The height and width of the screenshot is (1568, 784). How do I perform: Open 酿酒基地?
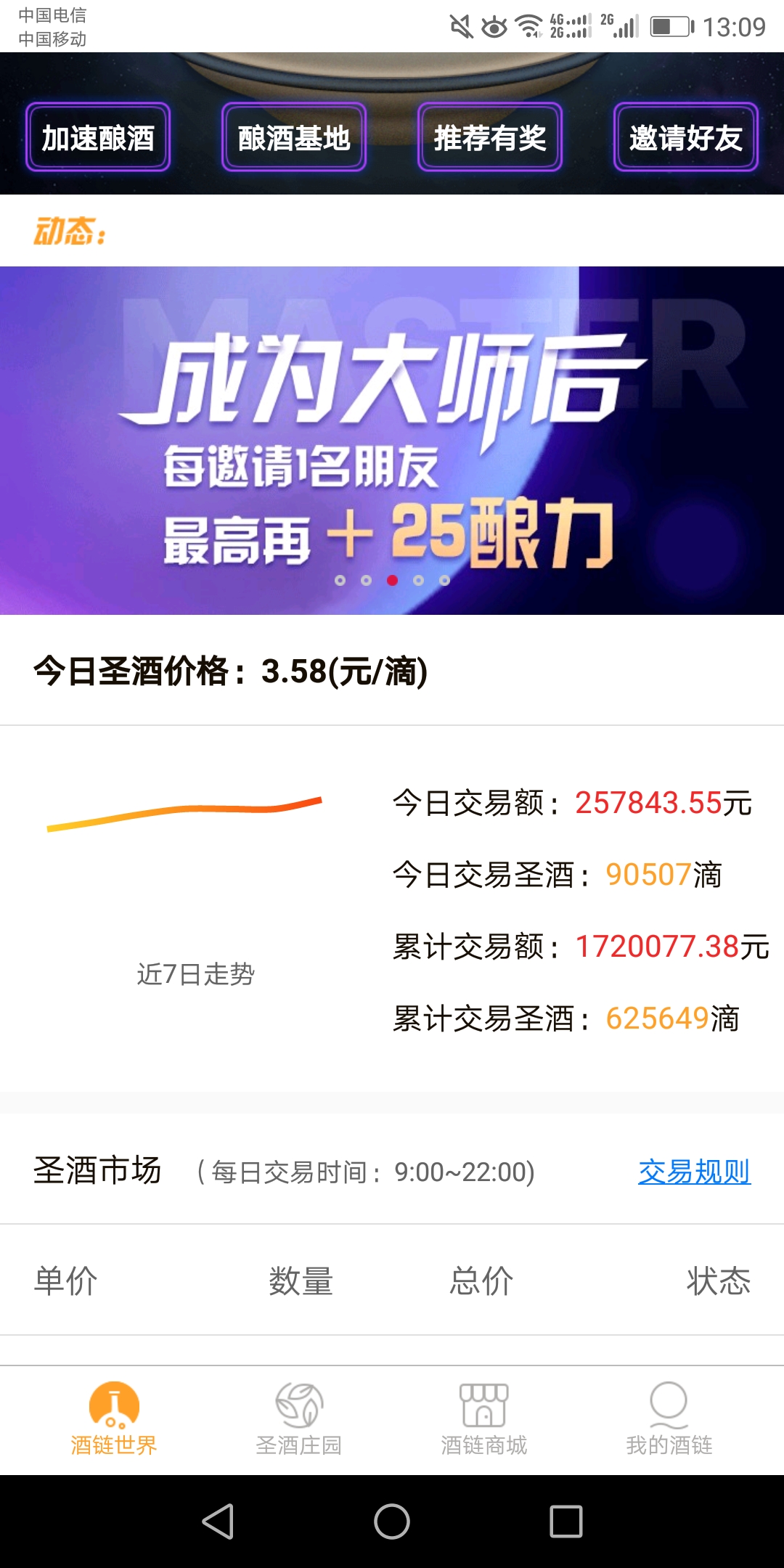294,137
